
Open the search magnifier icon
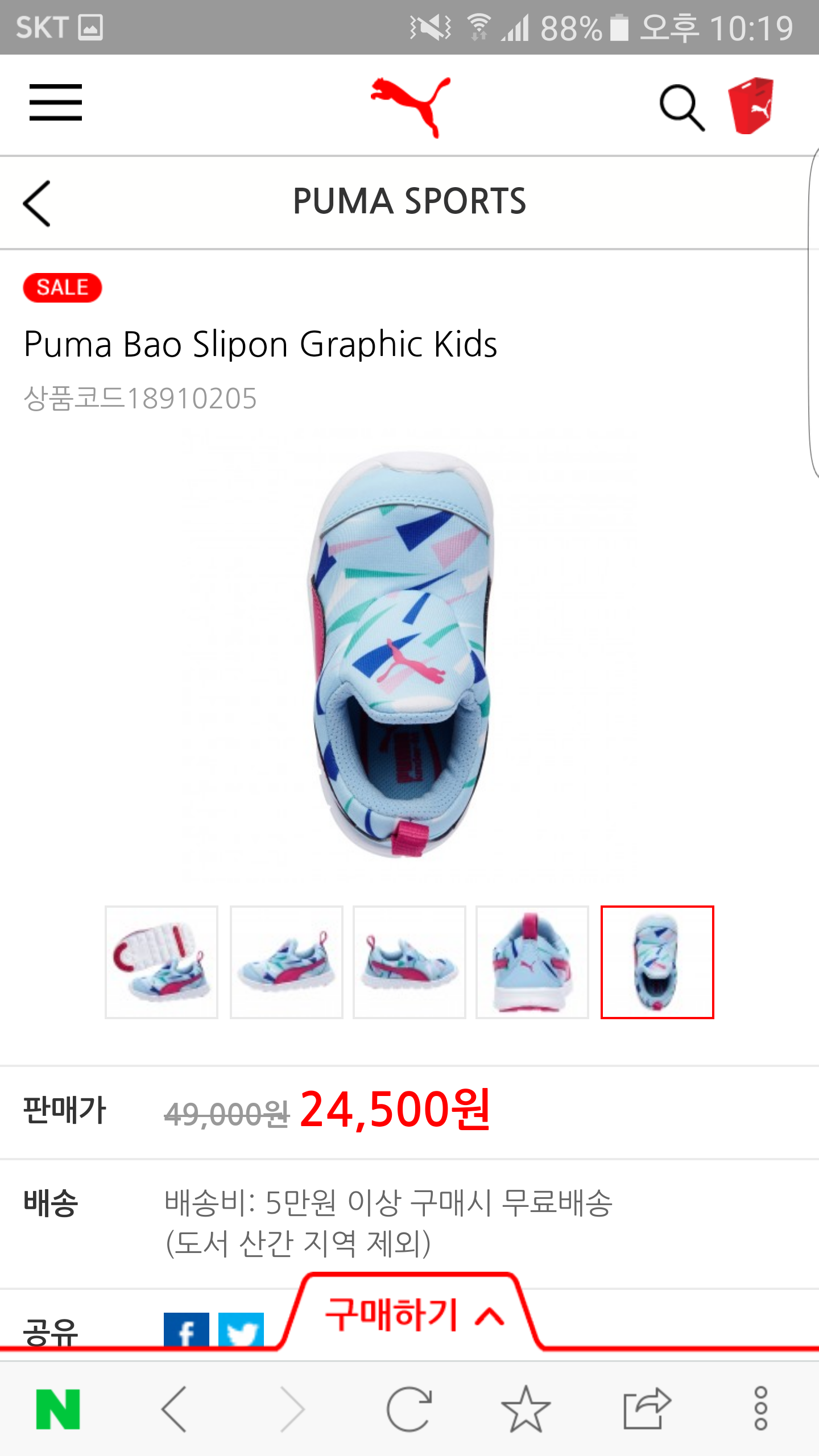tap(681, 107)
